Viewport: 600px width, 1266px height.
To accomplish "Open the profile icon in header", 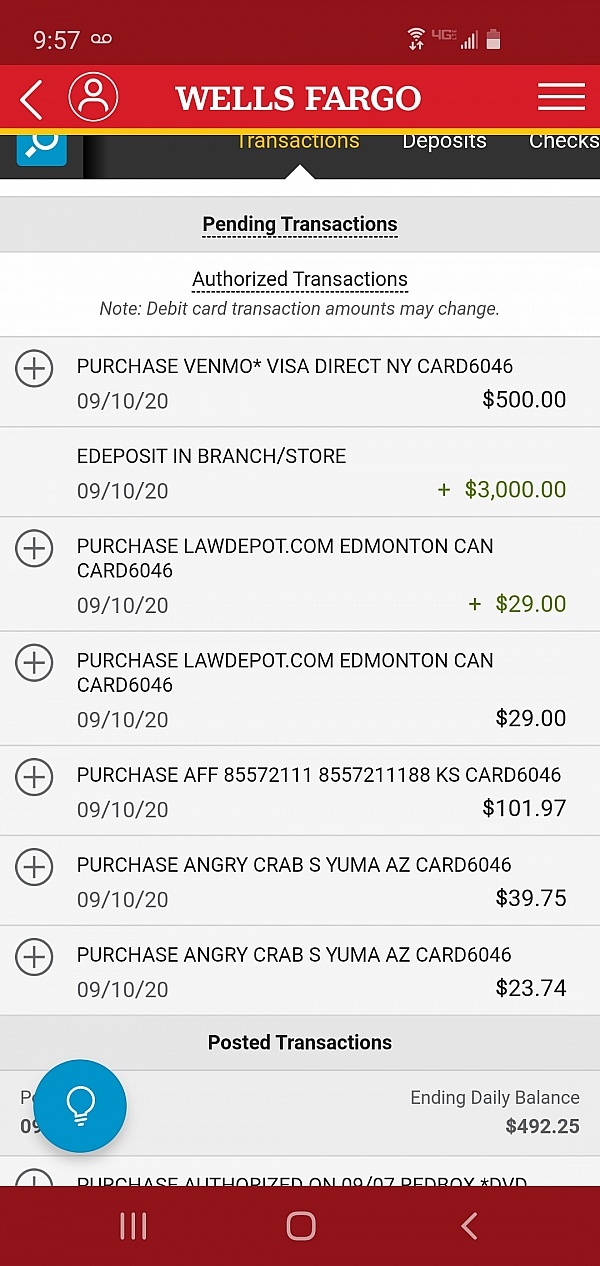I will 93,97.
